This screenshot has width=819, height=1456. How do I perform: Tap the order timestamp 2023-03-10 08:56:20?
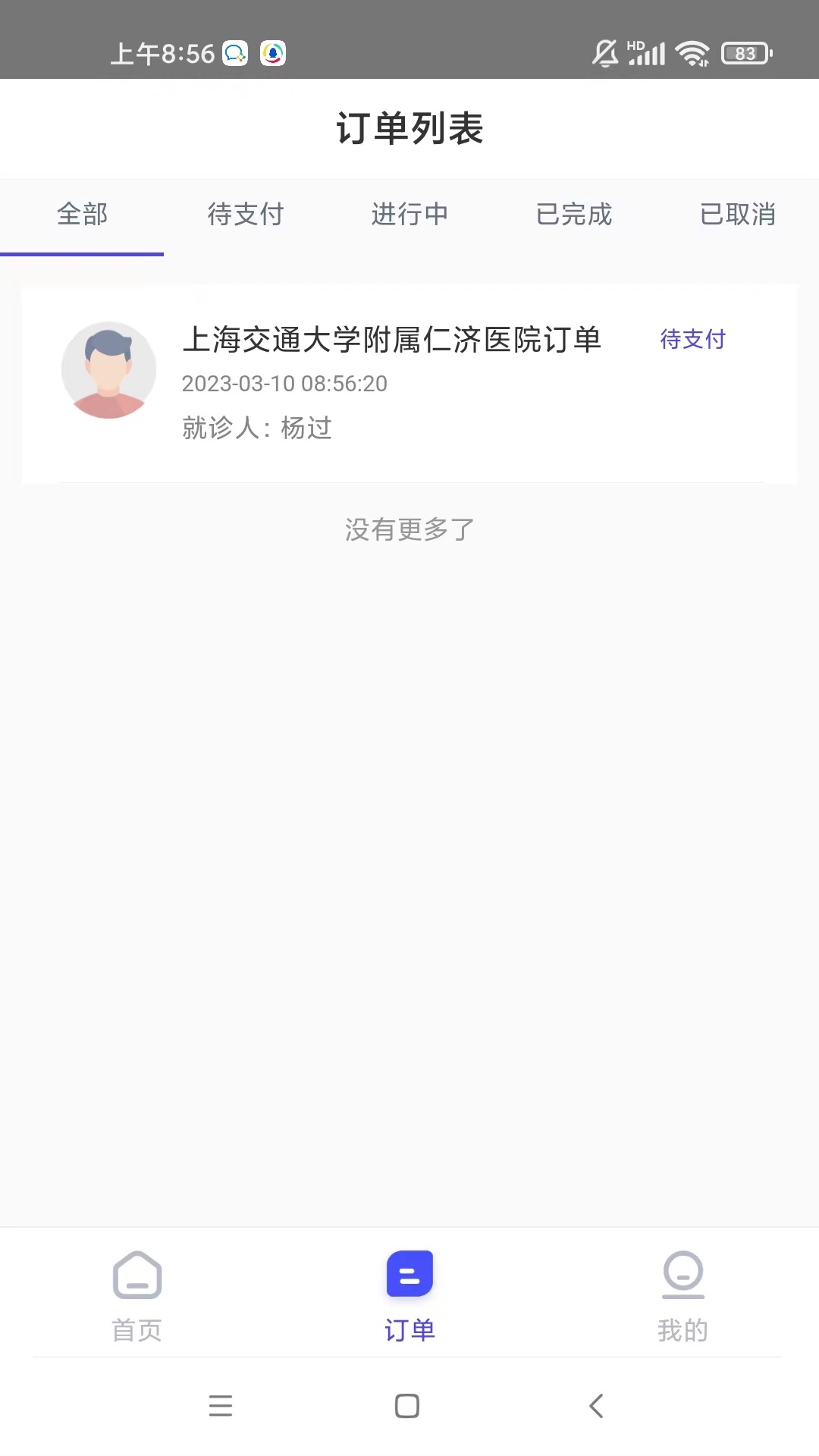click(285, 384)
